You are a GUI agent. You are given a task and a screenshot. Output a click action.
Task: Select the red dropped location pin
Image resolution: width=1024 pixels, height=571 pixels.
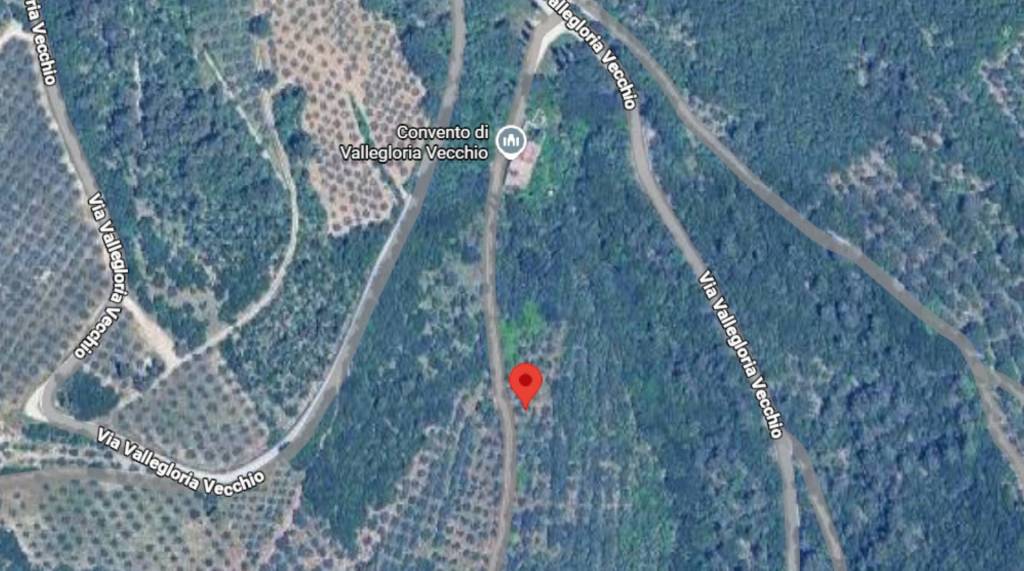(526, 383)
